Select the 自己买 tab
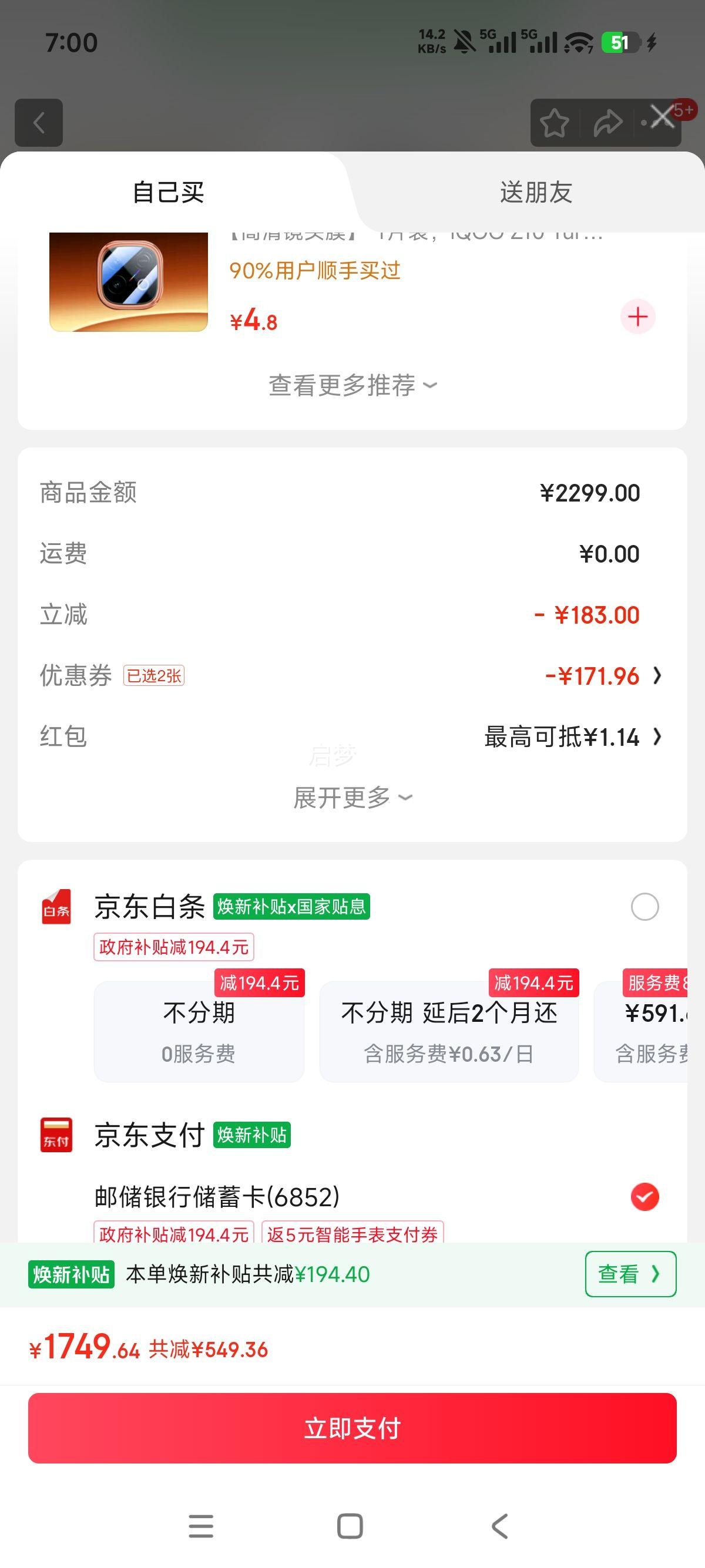The width and height of the screenshot is (705, 1568). [169, 193]
